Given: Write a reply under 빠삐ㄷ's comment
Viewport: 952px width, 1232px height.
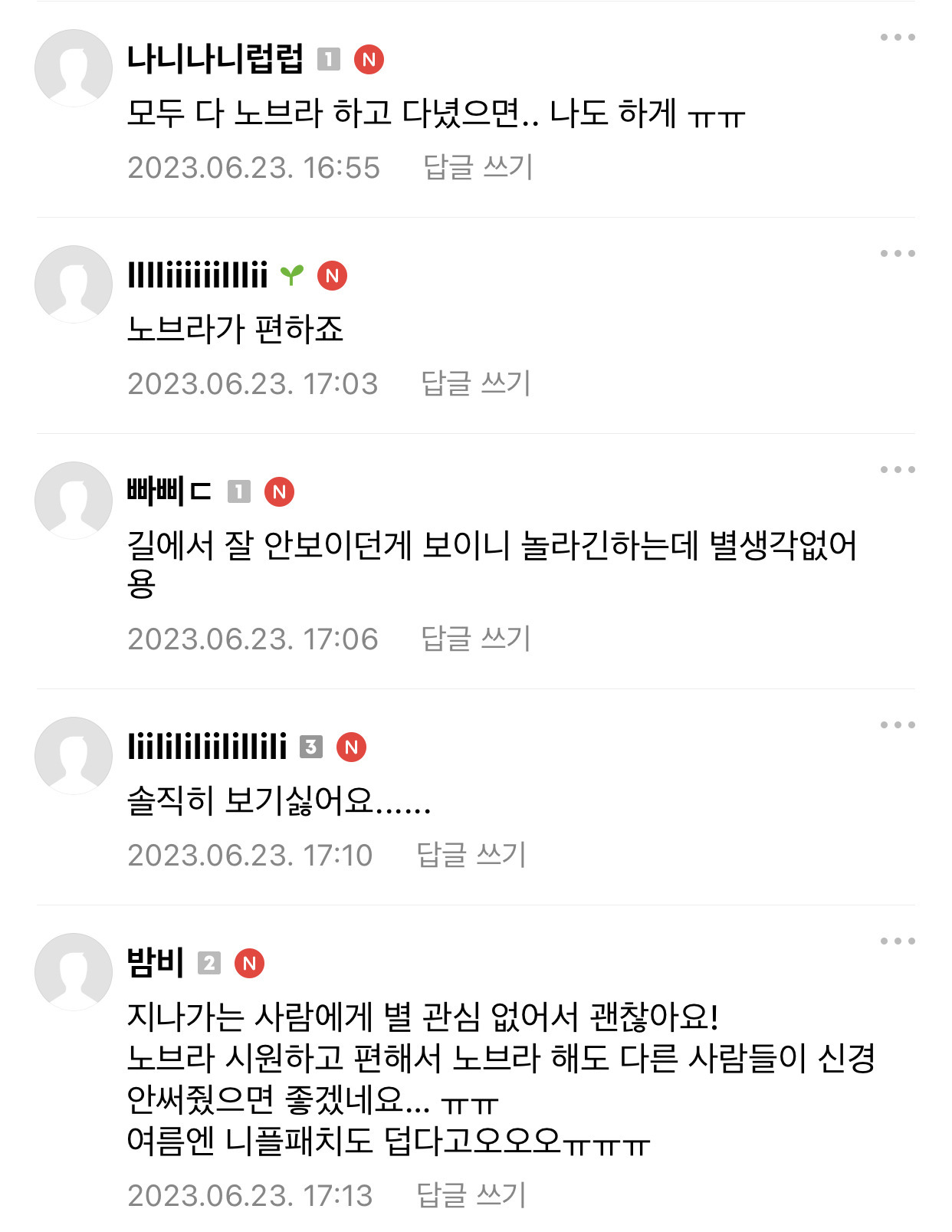Looking at the screenshot, I should pos(475,639).
